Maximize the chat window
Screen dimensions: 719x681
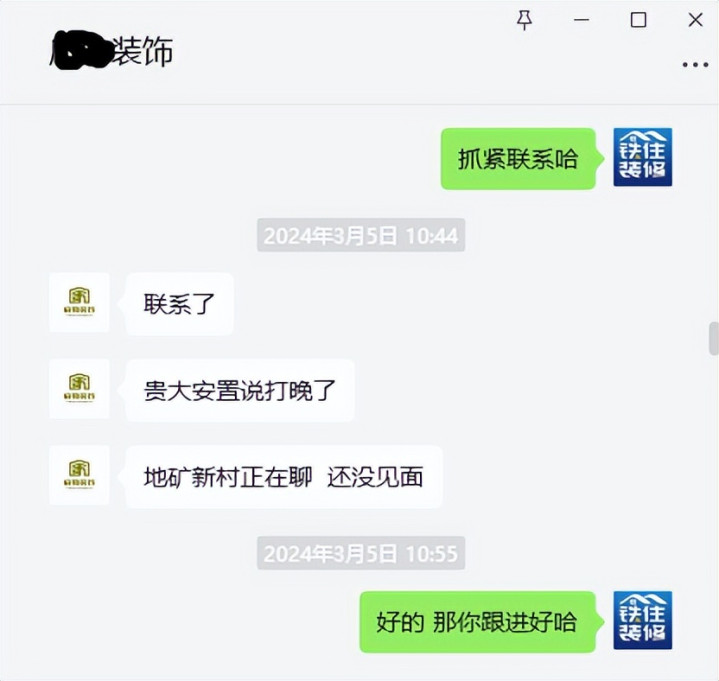click(x=638, y=20)
